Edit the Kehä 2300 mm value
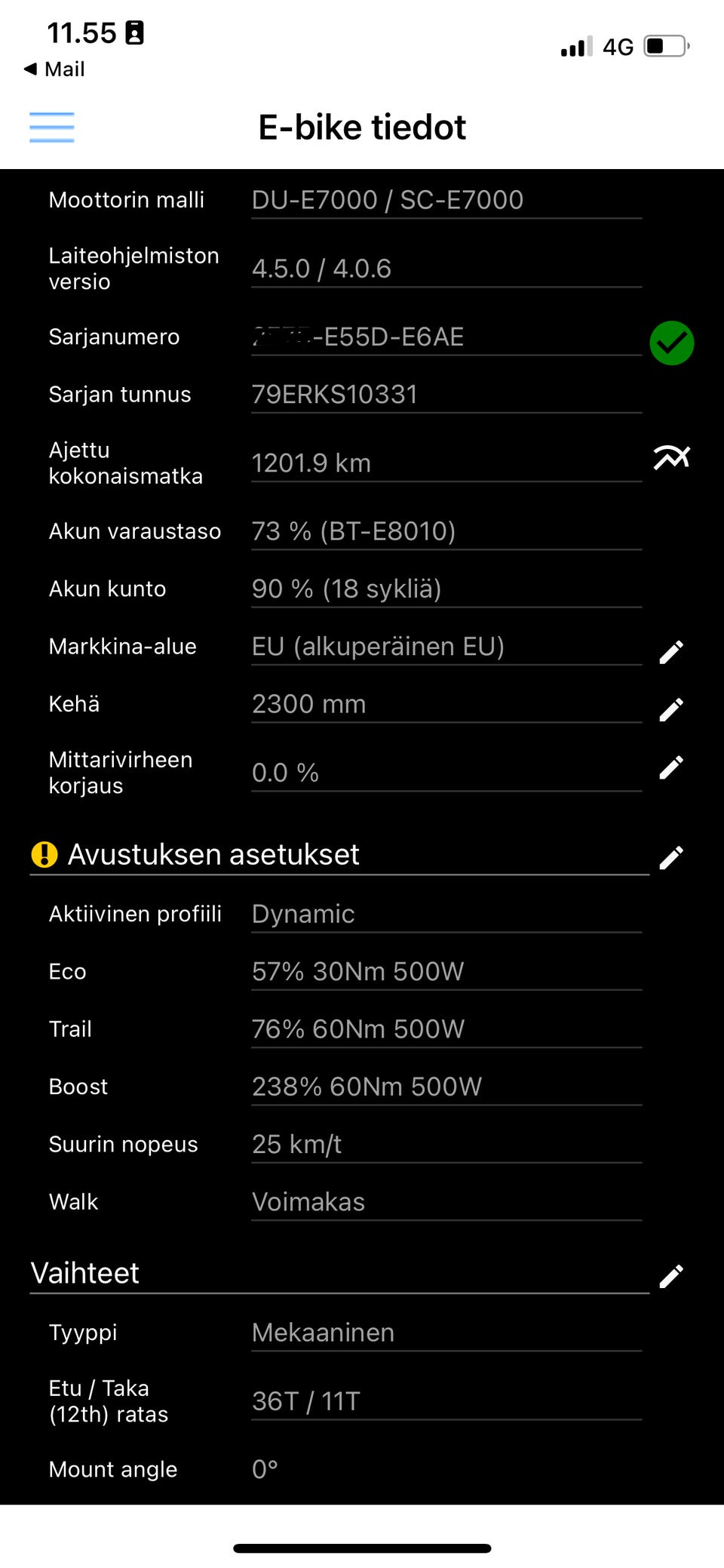The image size is (724, 1568). [x=671, y=709]
